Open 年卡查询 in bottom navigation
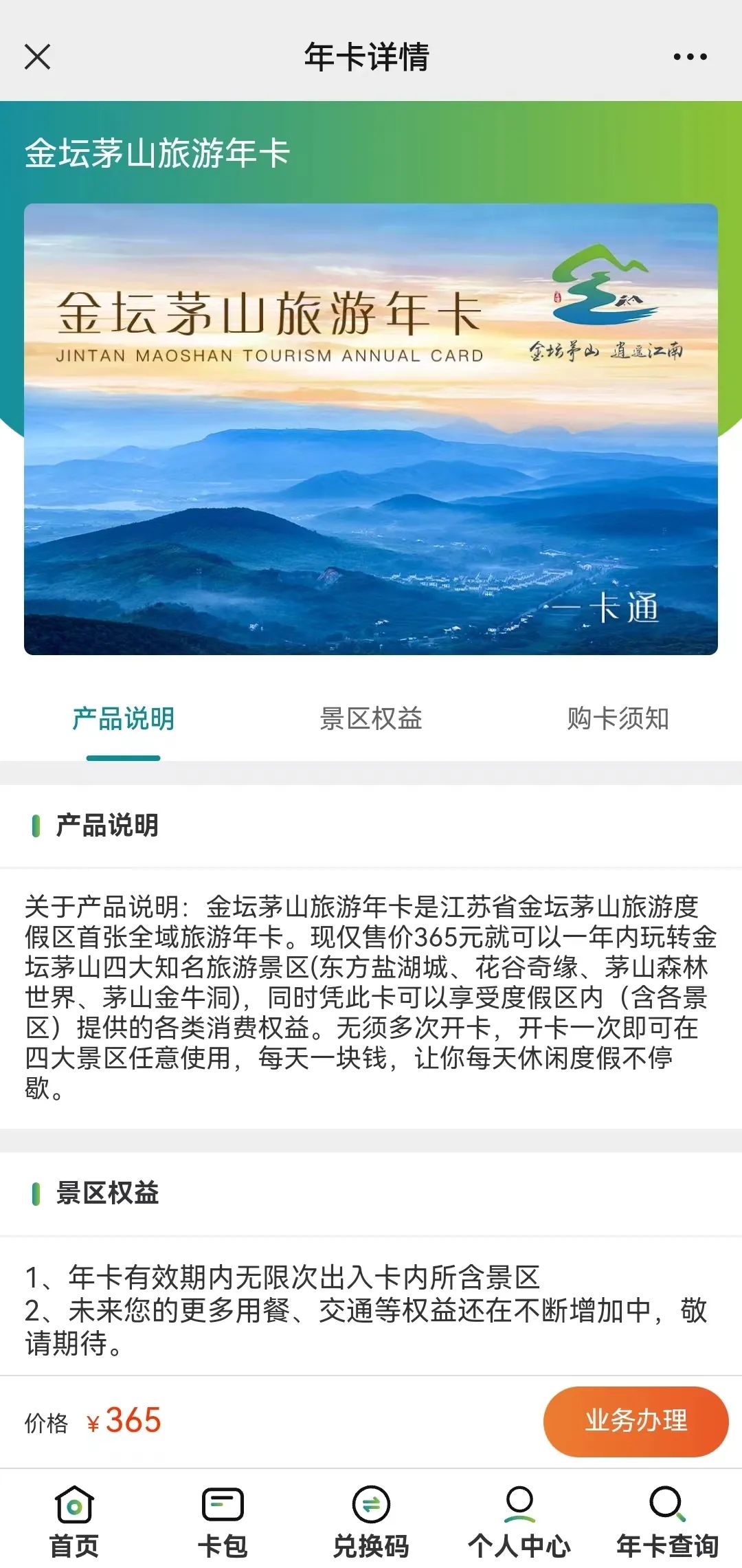 pyautogui.click(x=667, y=1521)
